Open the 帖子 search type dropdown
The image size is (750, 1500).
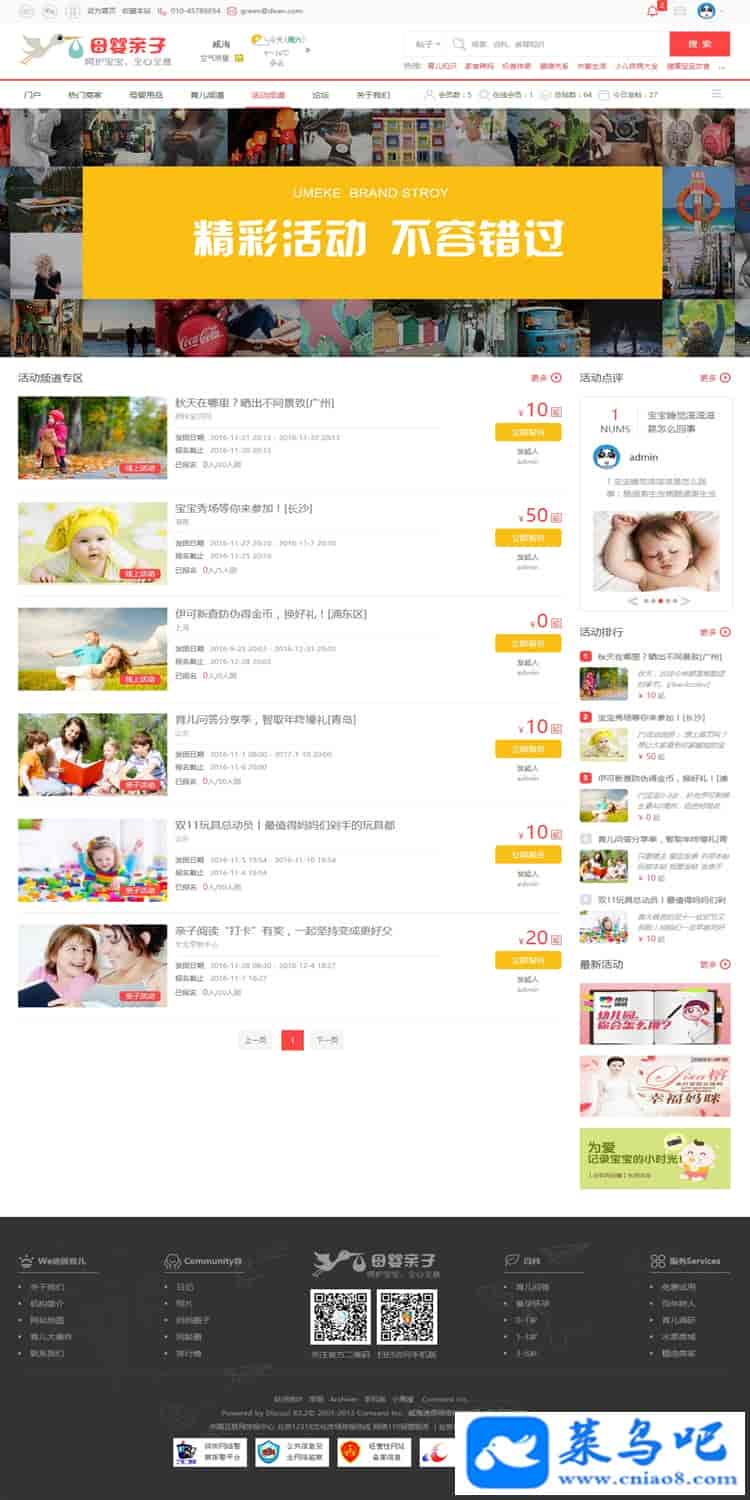tap(427, 44)
